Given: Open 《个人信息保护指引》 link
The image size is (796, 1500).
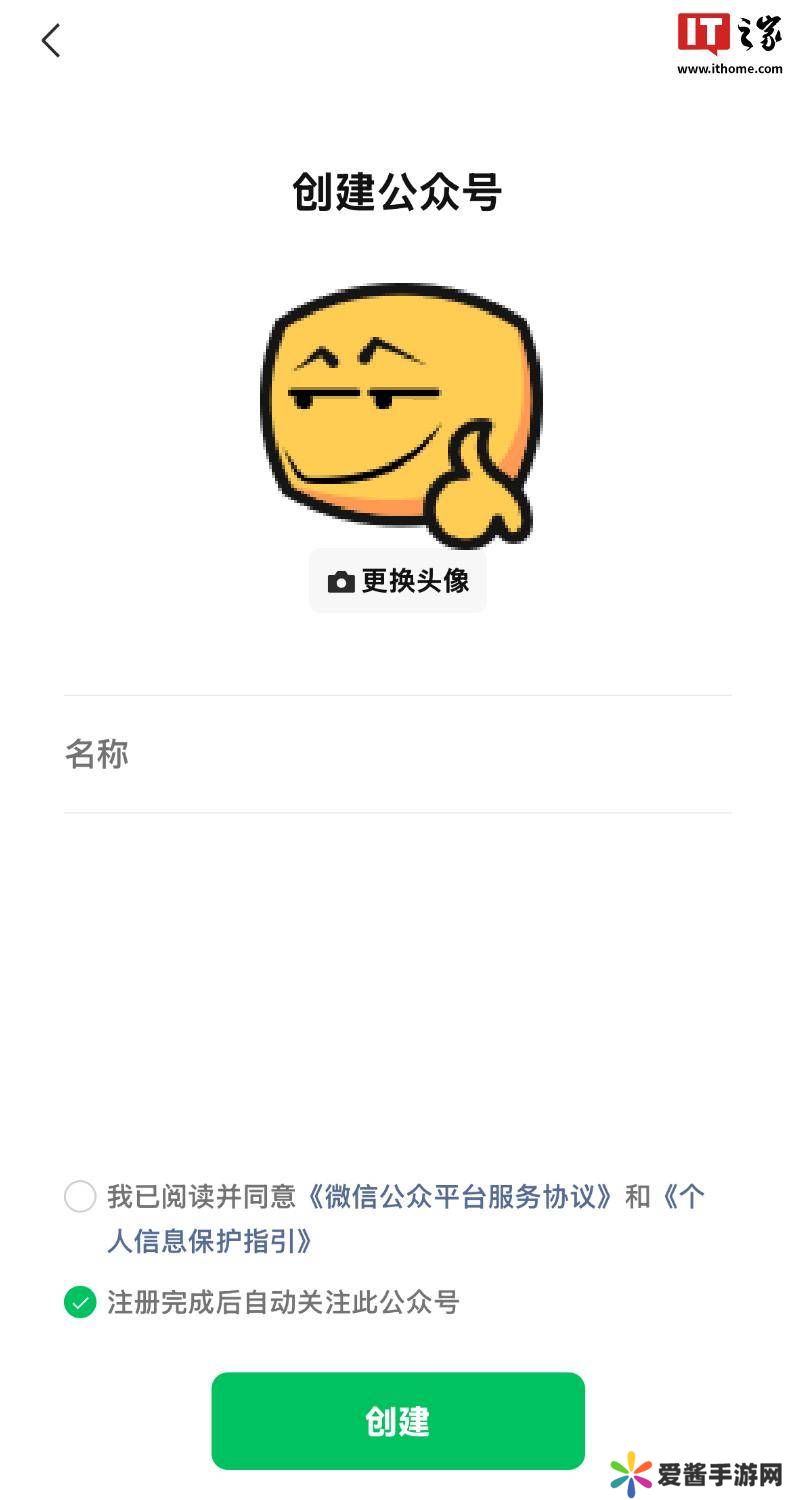Looking at the screenshot, I should click(x=210, y=1242).
